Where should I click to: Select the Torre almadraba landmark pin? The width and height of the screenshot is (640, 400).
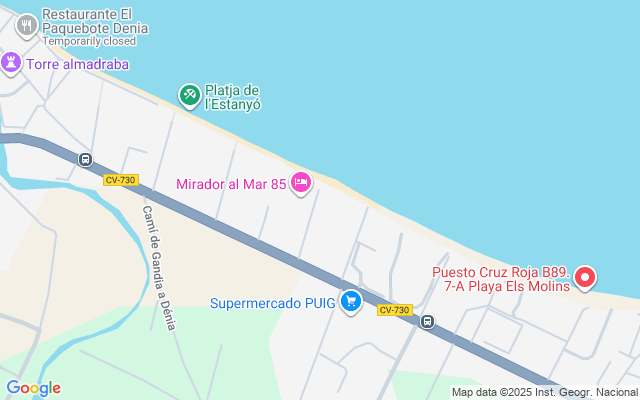12,63
